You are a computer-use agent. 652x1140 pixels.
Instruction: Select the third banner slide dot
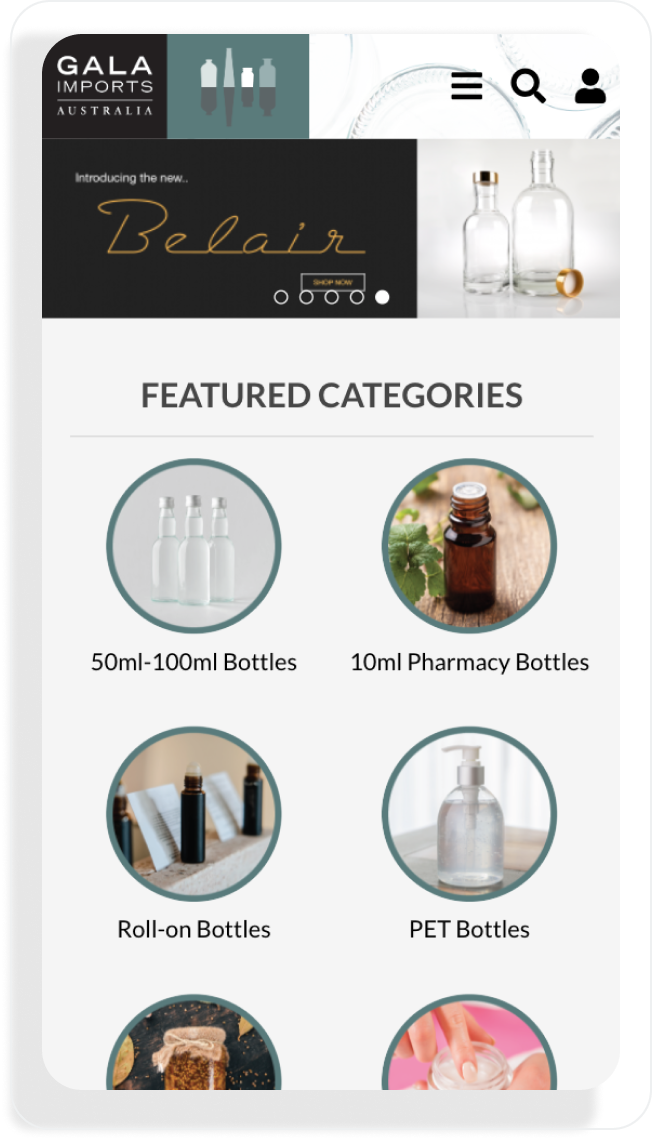click(332, 297)
